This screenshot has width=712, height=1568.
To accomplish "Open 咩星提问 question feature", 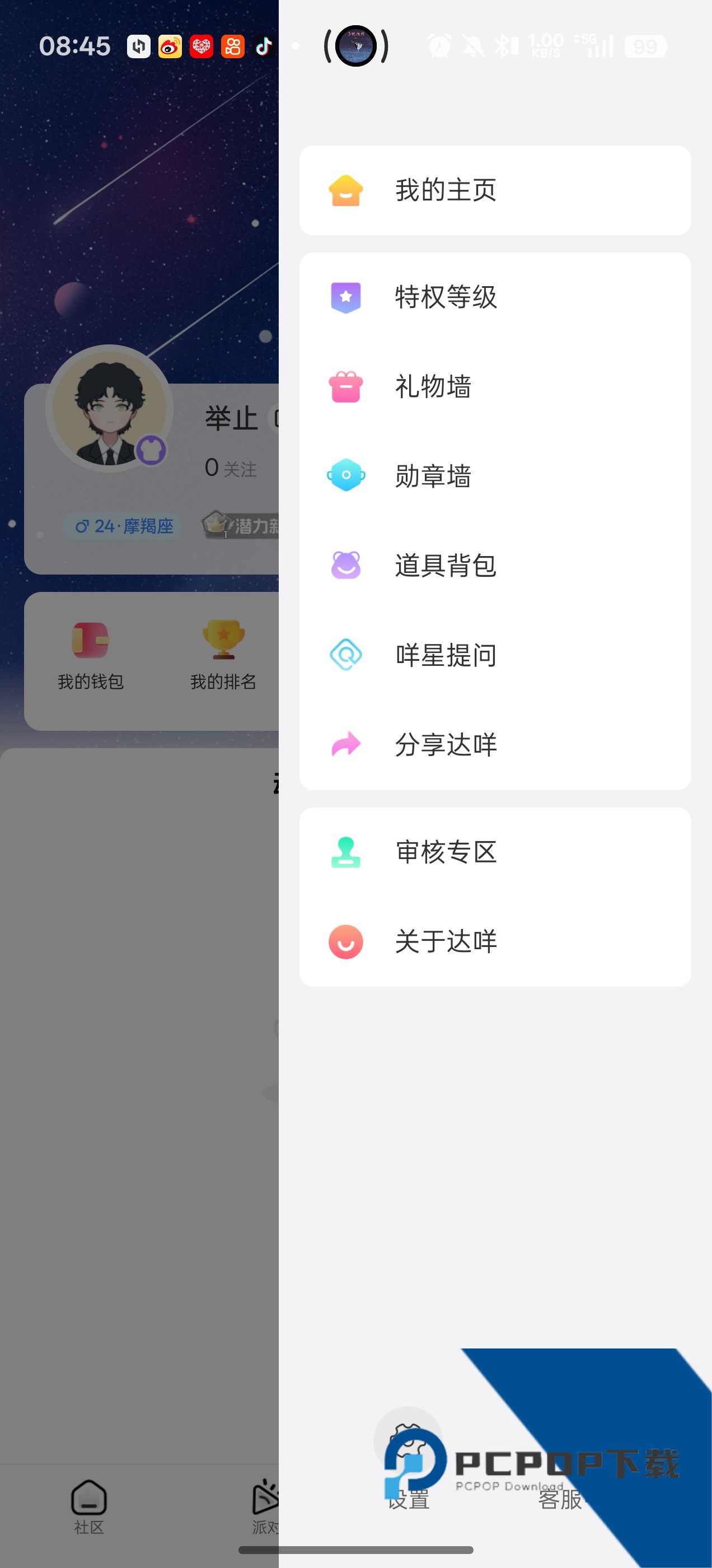I will tap(446, 655).
